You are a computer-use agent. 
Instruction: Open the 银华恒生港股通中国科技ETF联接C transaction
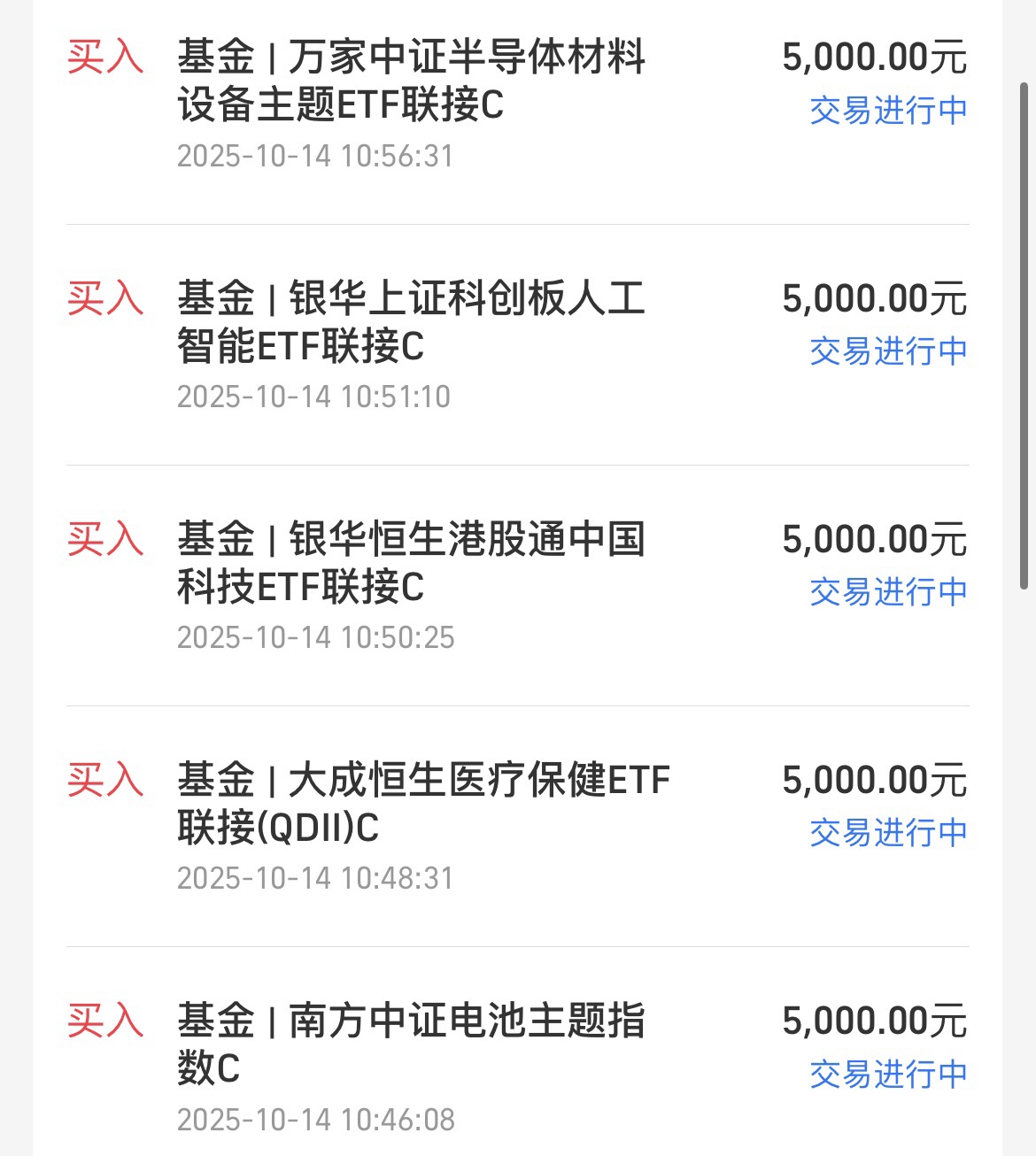pyautogui.click(x=411, y=563)
